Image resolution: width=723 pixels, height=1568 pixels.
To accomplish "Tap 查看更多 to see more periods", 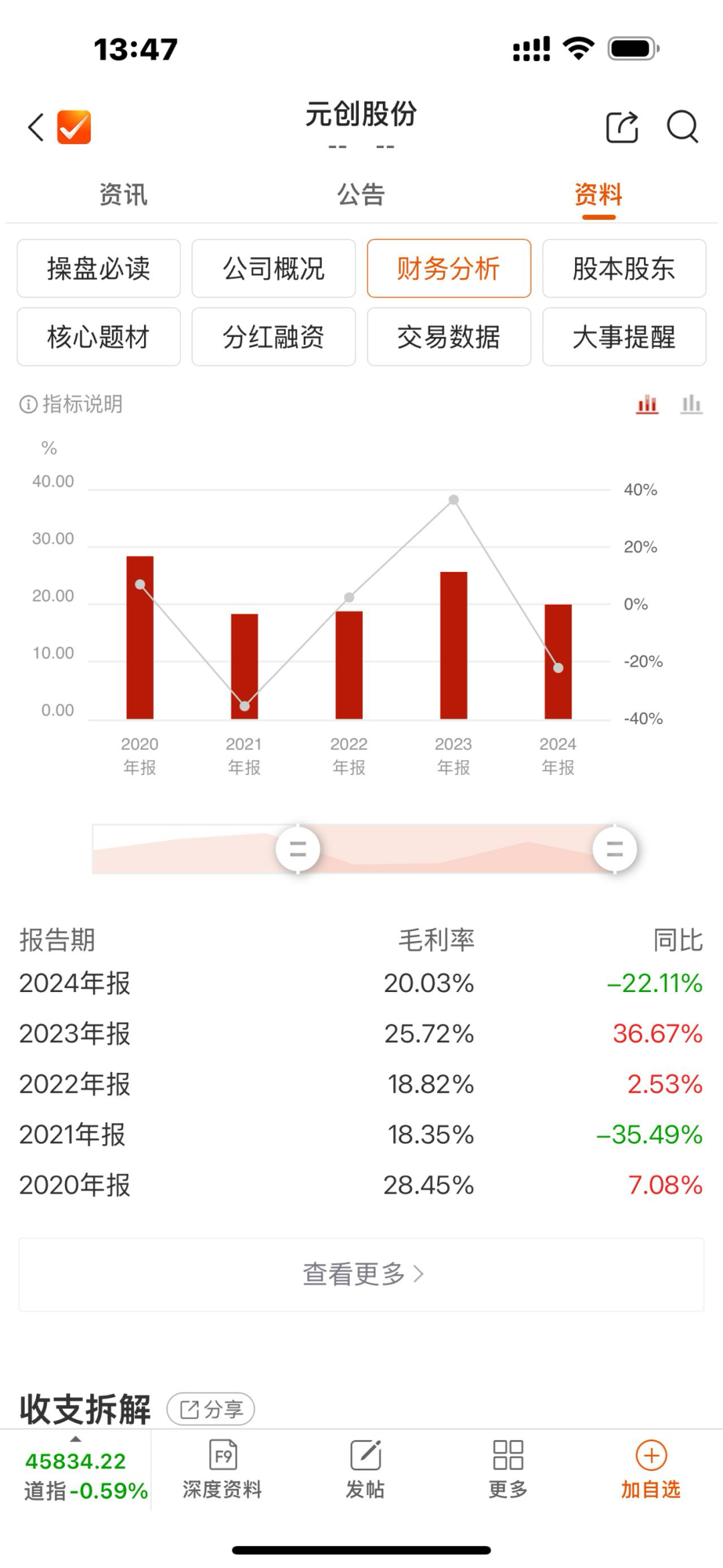I will pos(361,1274).
